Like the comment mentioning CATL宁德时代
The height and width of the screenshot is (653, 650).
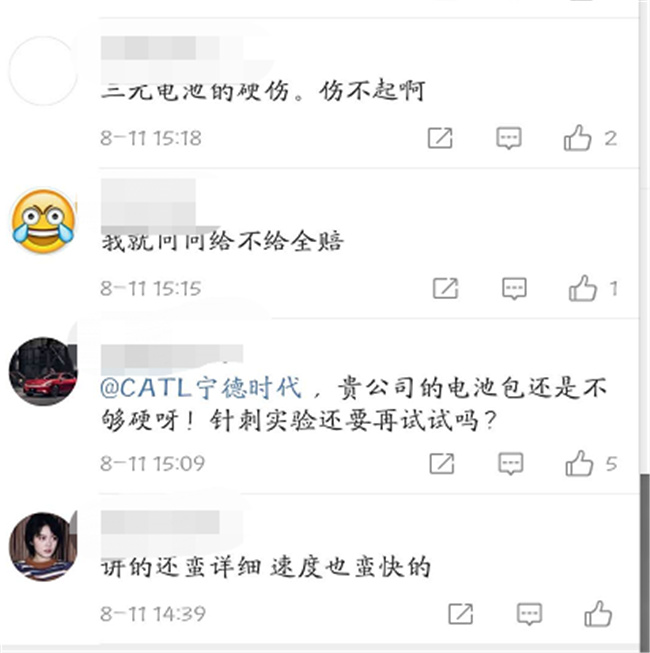pyautogui.click(x=579, y=463)
